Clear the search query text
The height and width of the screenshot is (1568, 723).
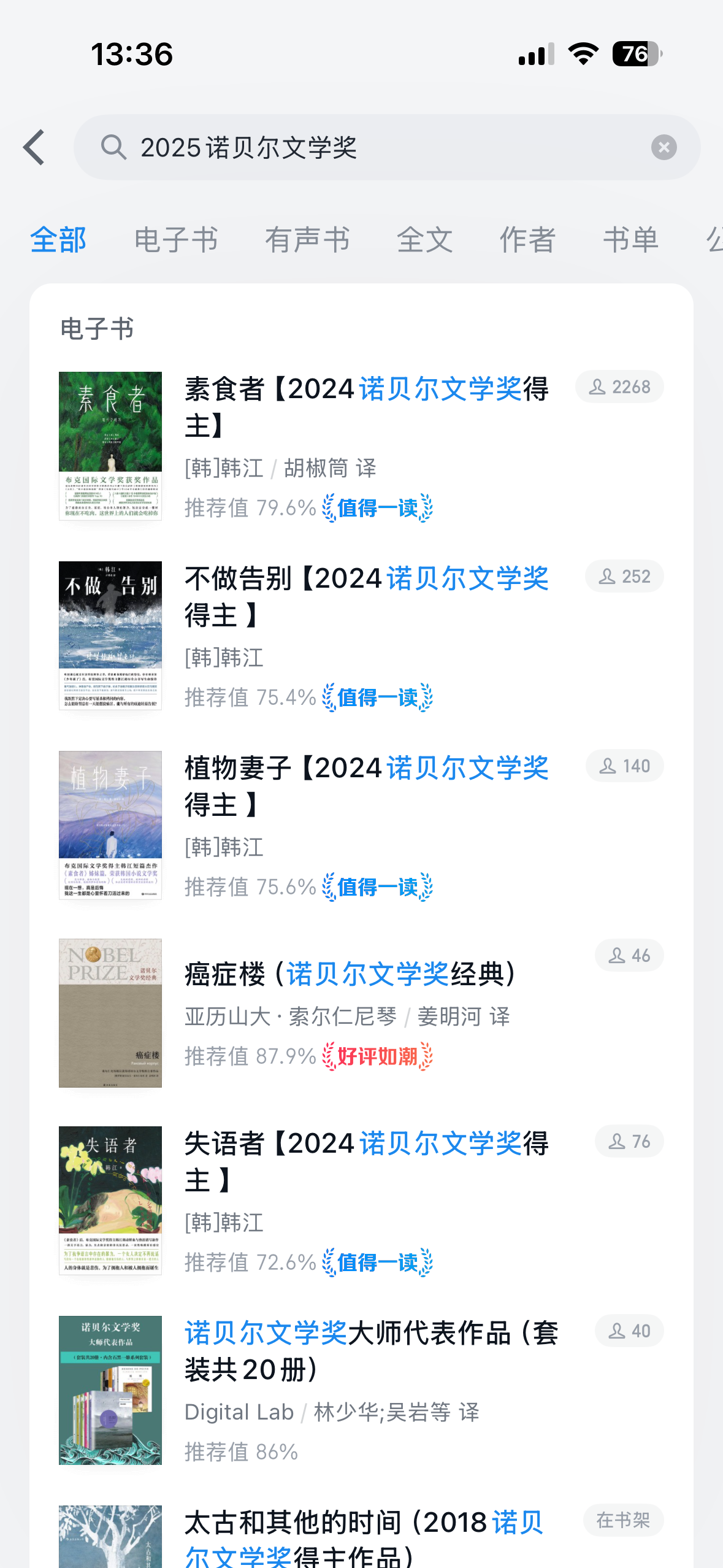click(664, 147)
